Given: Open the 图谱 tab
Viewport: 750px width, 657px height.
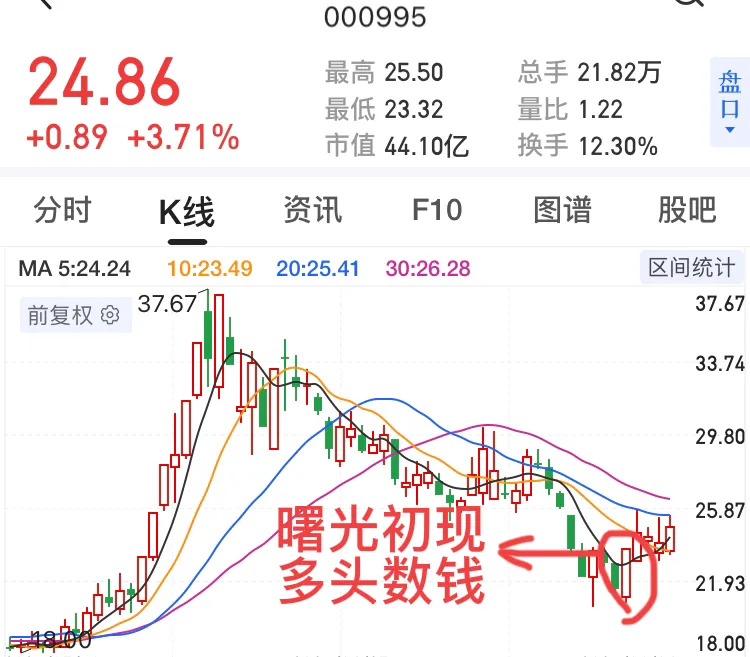Looking at the screenshot, I should click(562, 210).
